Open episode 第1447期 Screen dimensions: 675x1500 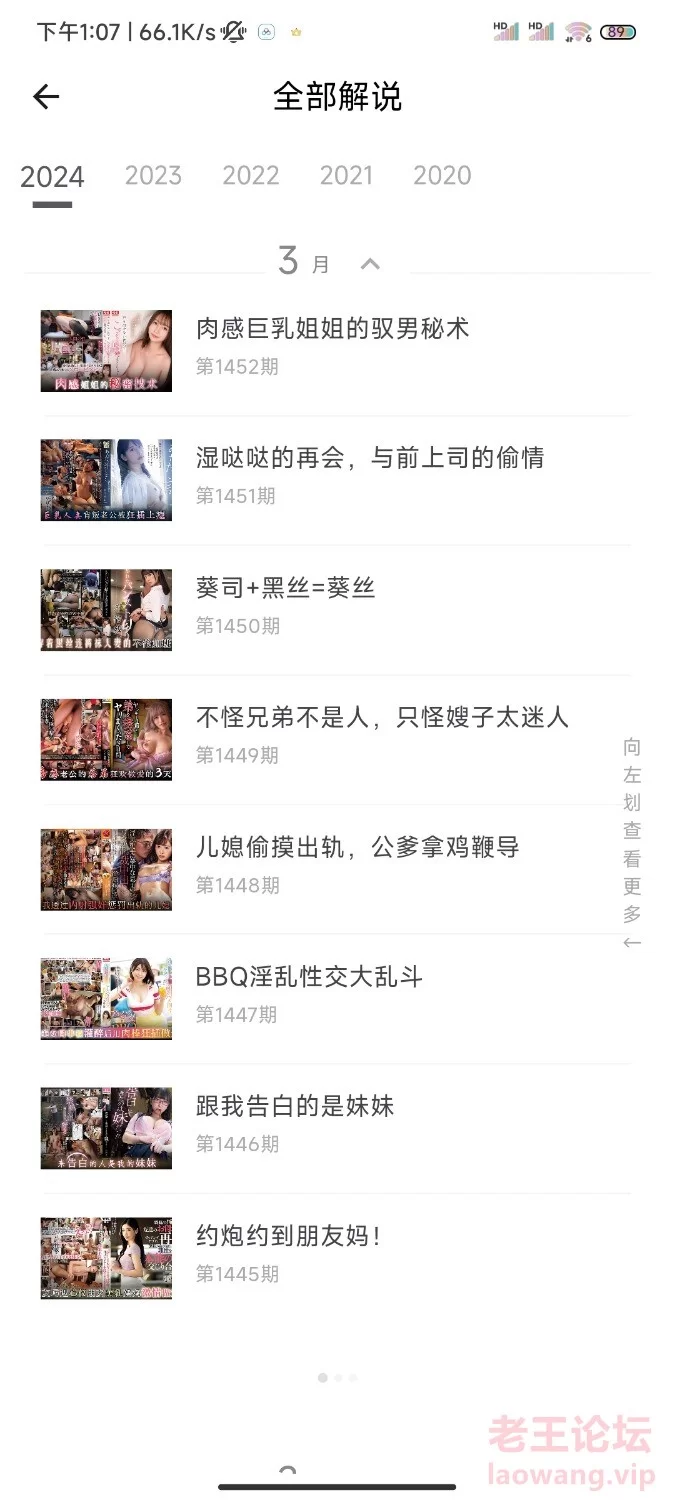click(x=337, y=999)
